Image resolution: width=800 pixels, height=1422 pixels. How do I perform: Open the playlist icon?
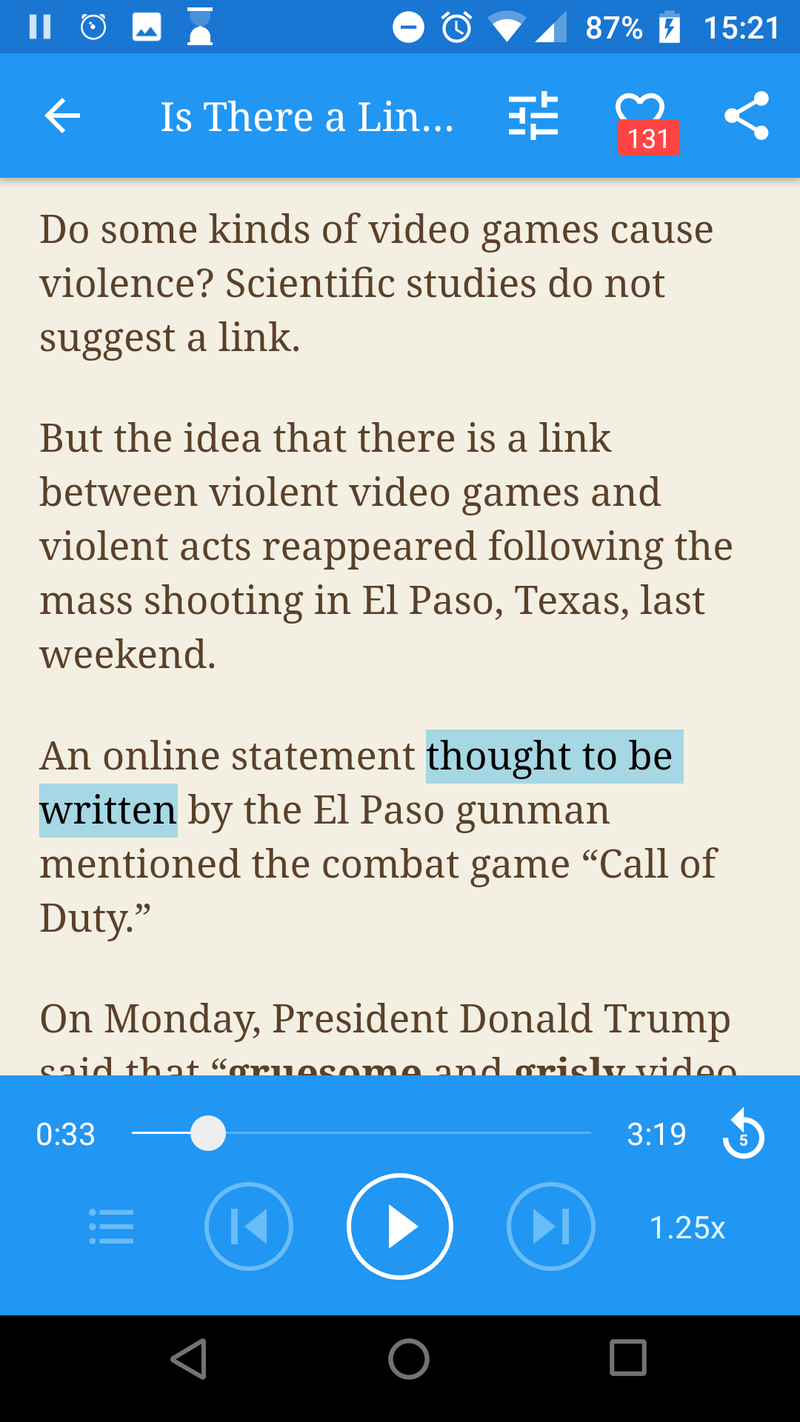(111, 1226)
